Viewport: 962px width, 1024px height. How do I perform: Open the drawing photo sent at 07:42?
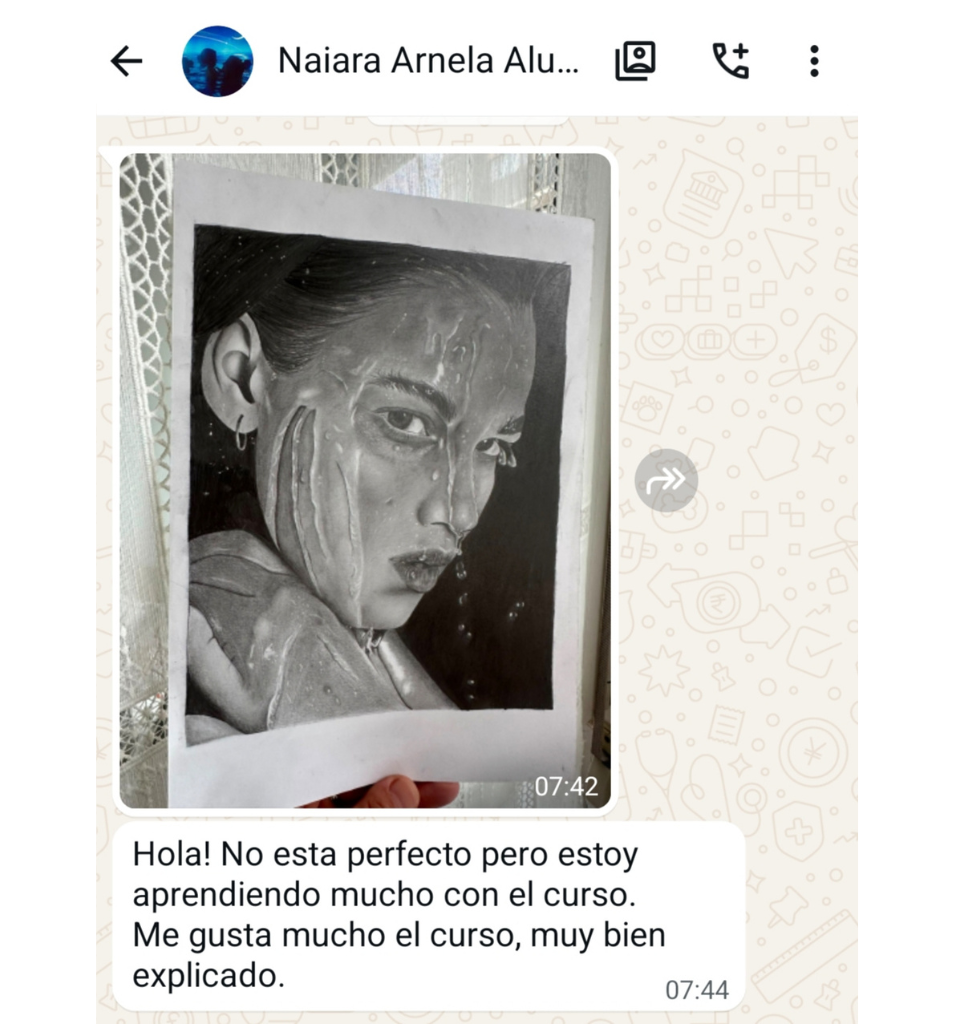365,481
